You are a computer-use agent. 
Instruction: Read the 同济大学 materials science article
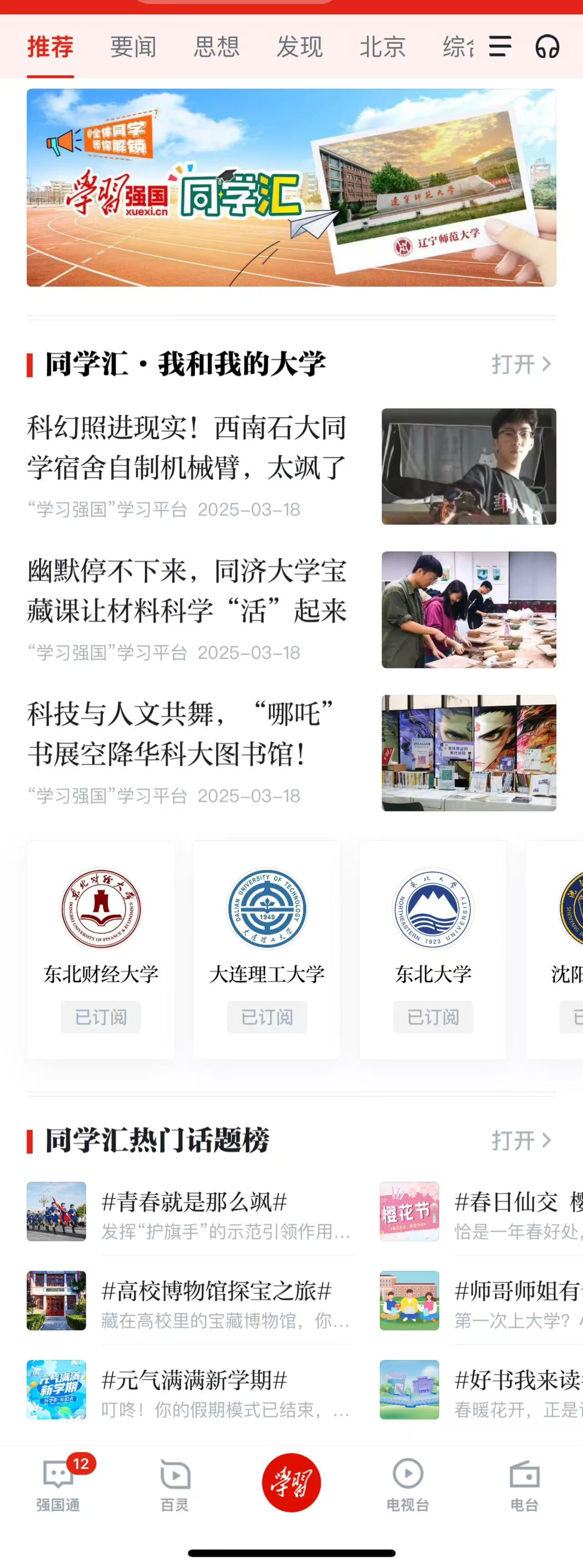pos(187,591)
